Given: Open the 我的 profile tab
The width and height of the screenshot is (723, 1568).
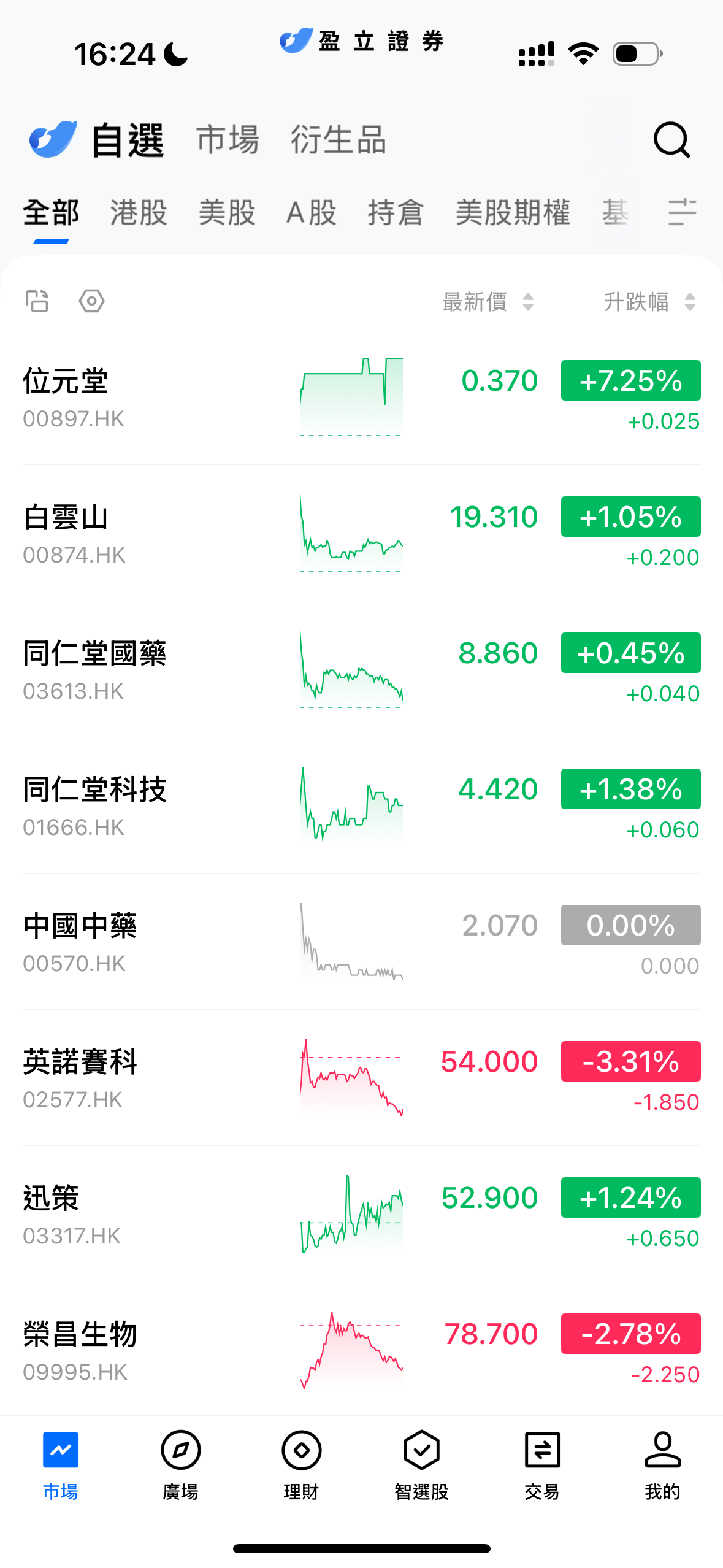Looking at the screenshot, I should tap(662, 1464).
